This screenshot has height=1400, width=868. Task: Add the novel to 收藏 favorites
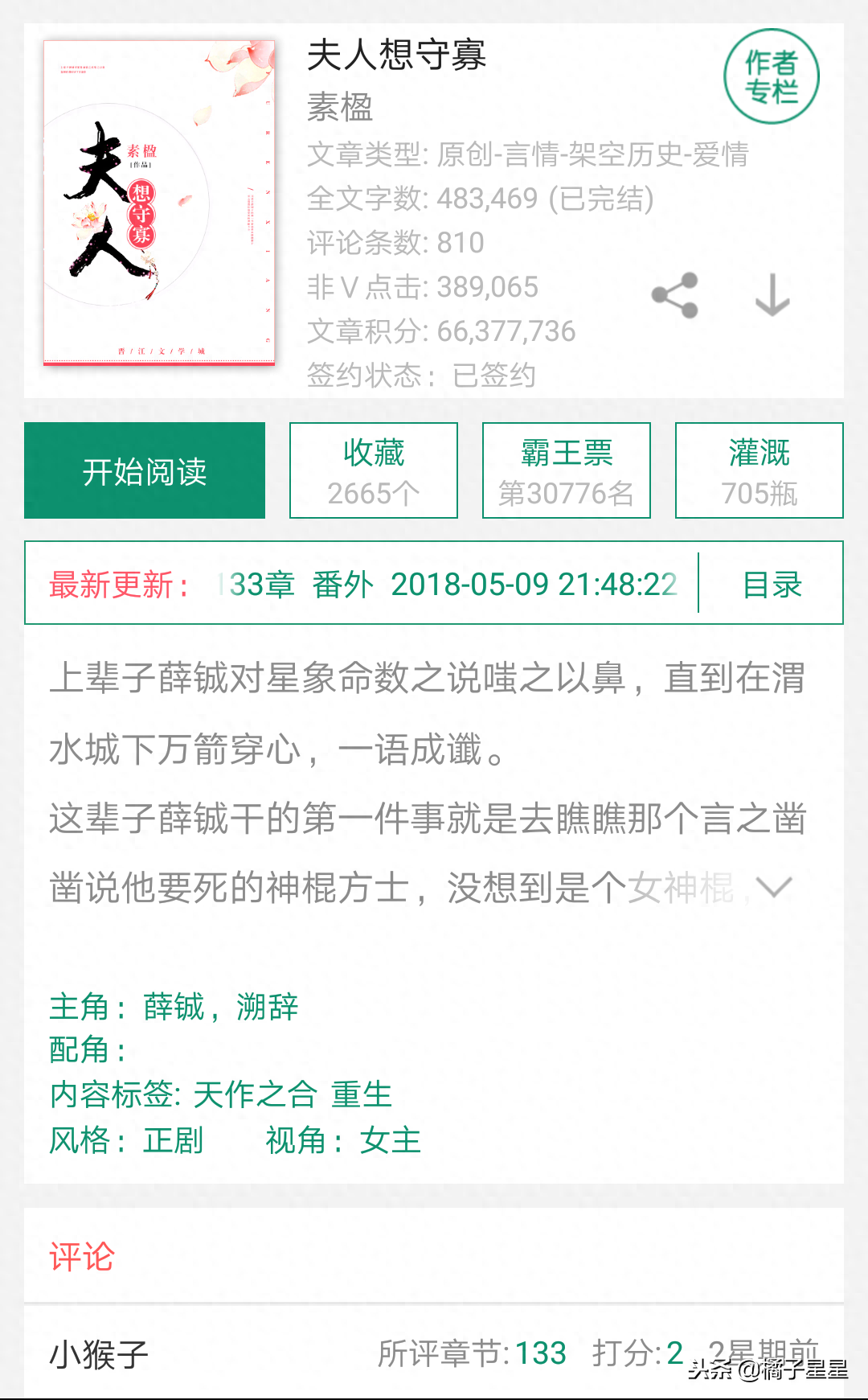click(x=374, y=470)
